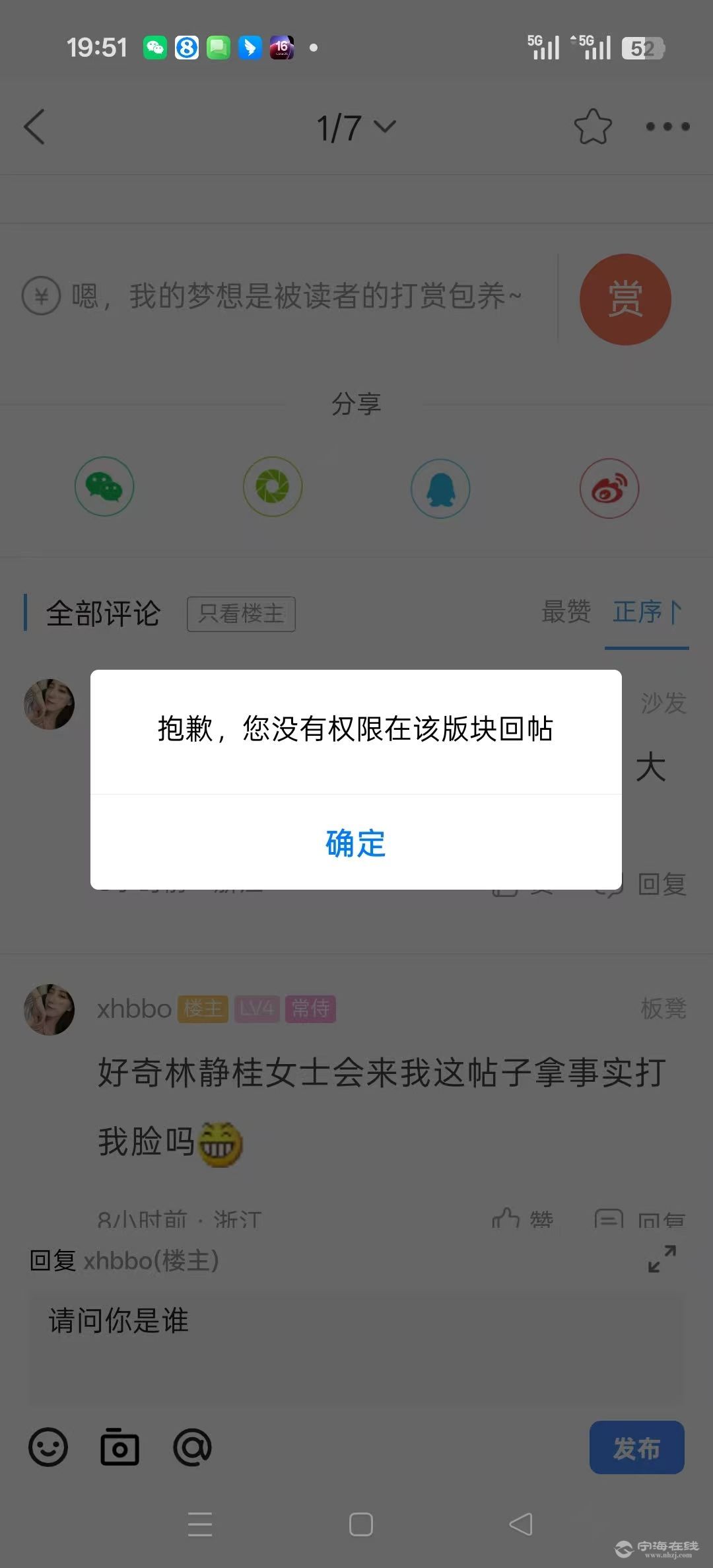Screen dimensions: 713x1568
Task: Sort comments by 最赞
Action: tap(566, 612)
